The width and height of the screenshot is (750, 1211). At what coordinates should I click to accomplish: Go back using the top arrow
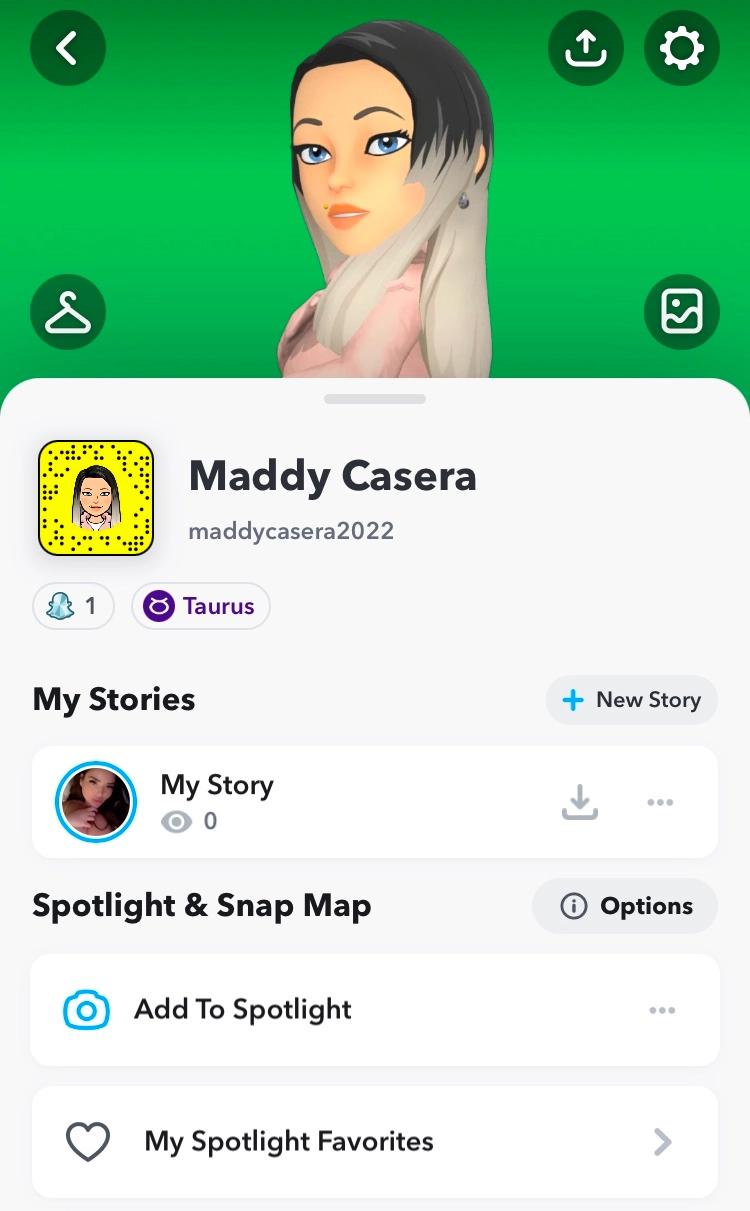pos(67,47)
